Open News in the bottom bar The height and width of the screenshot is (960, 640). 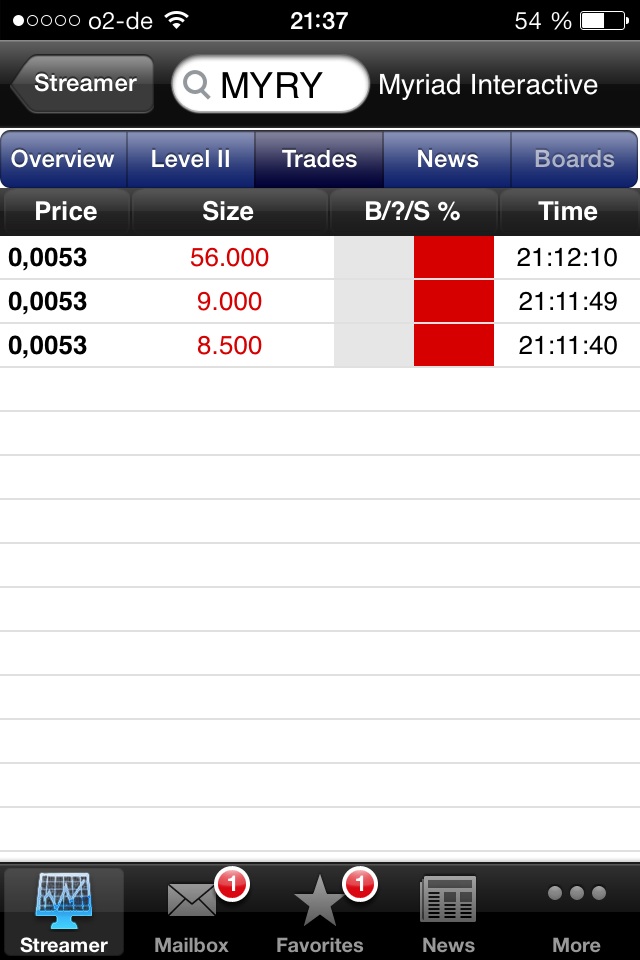pyautogui.click(x=448, y=912)
